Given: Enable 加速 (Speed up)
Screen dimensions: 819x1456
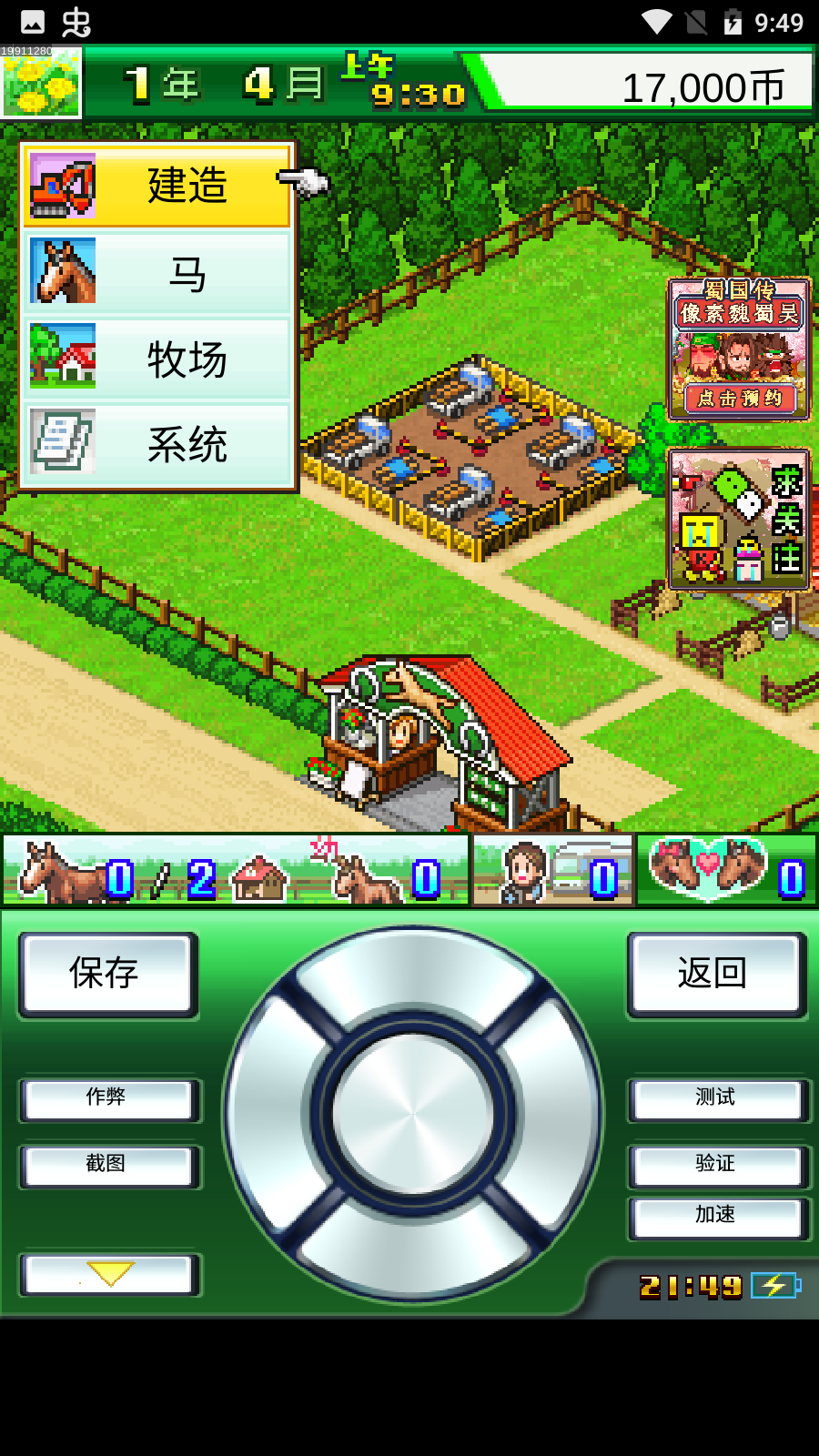Looking at the screenshot, I should [x=716, y=1217].
